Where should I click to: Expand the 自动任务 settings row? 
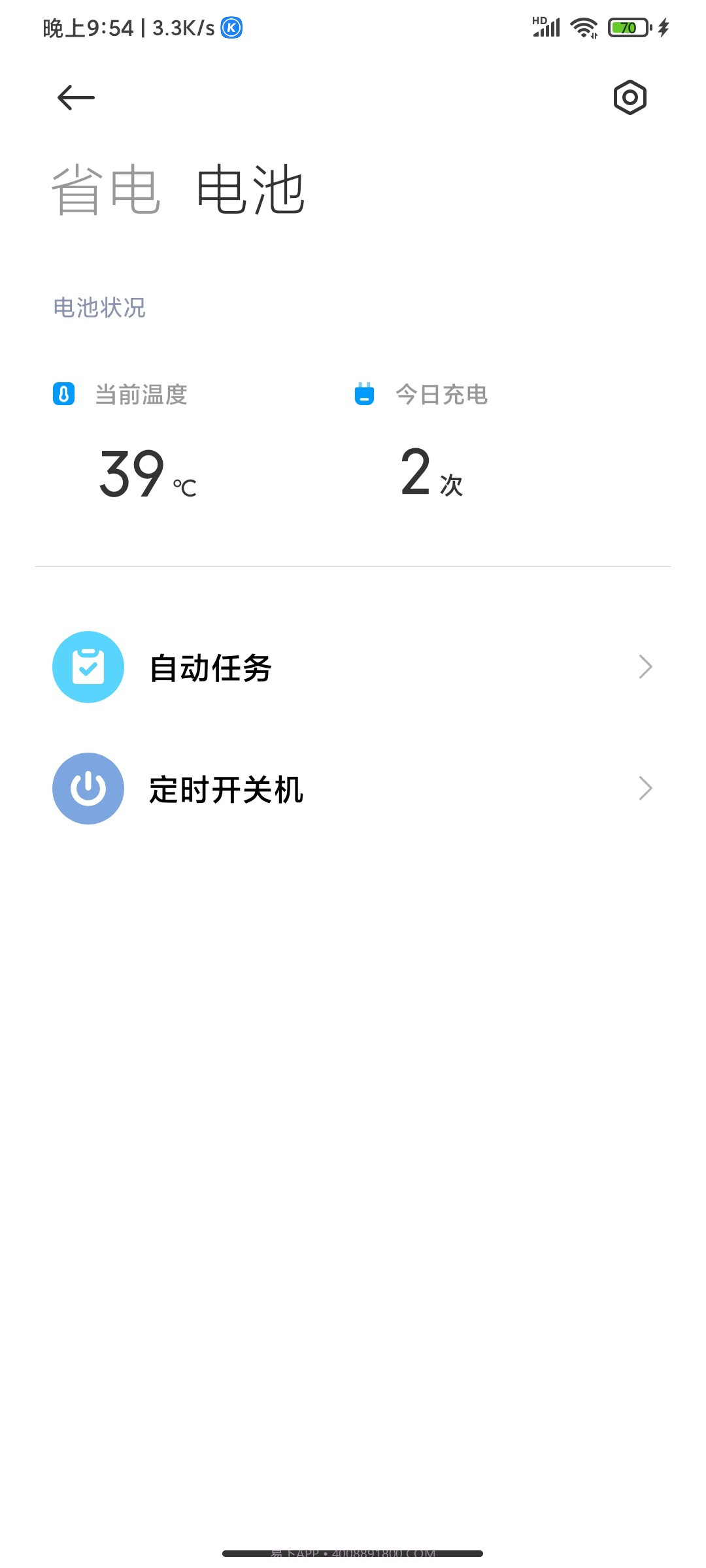[353, 666]
